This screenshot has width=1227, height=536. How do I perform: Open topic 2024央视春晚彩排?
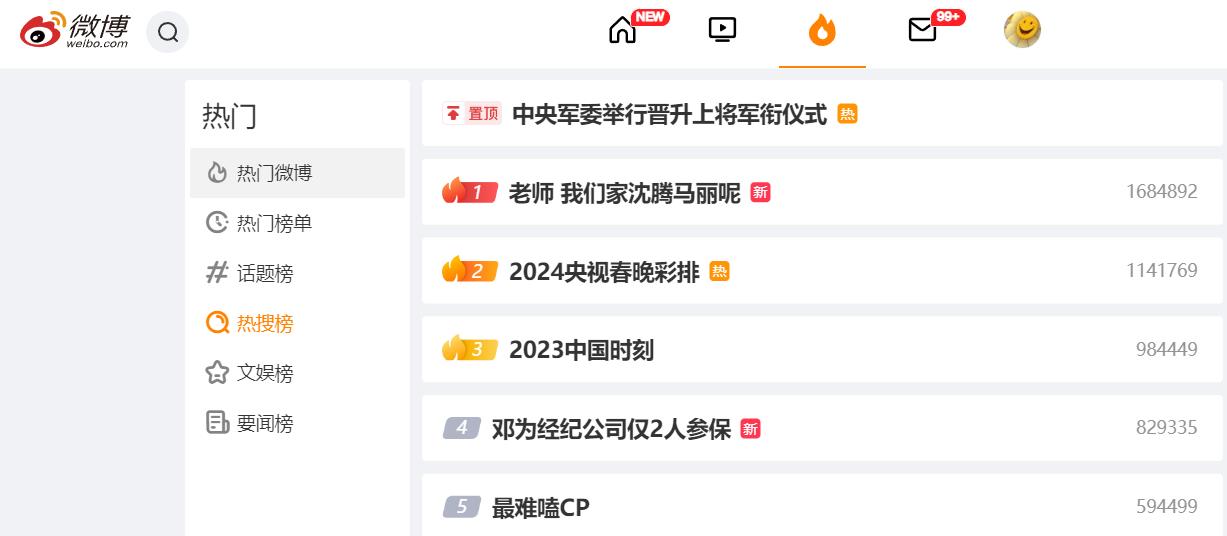coord(603,271)
